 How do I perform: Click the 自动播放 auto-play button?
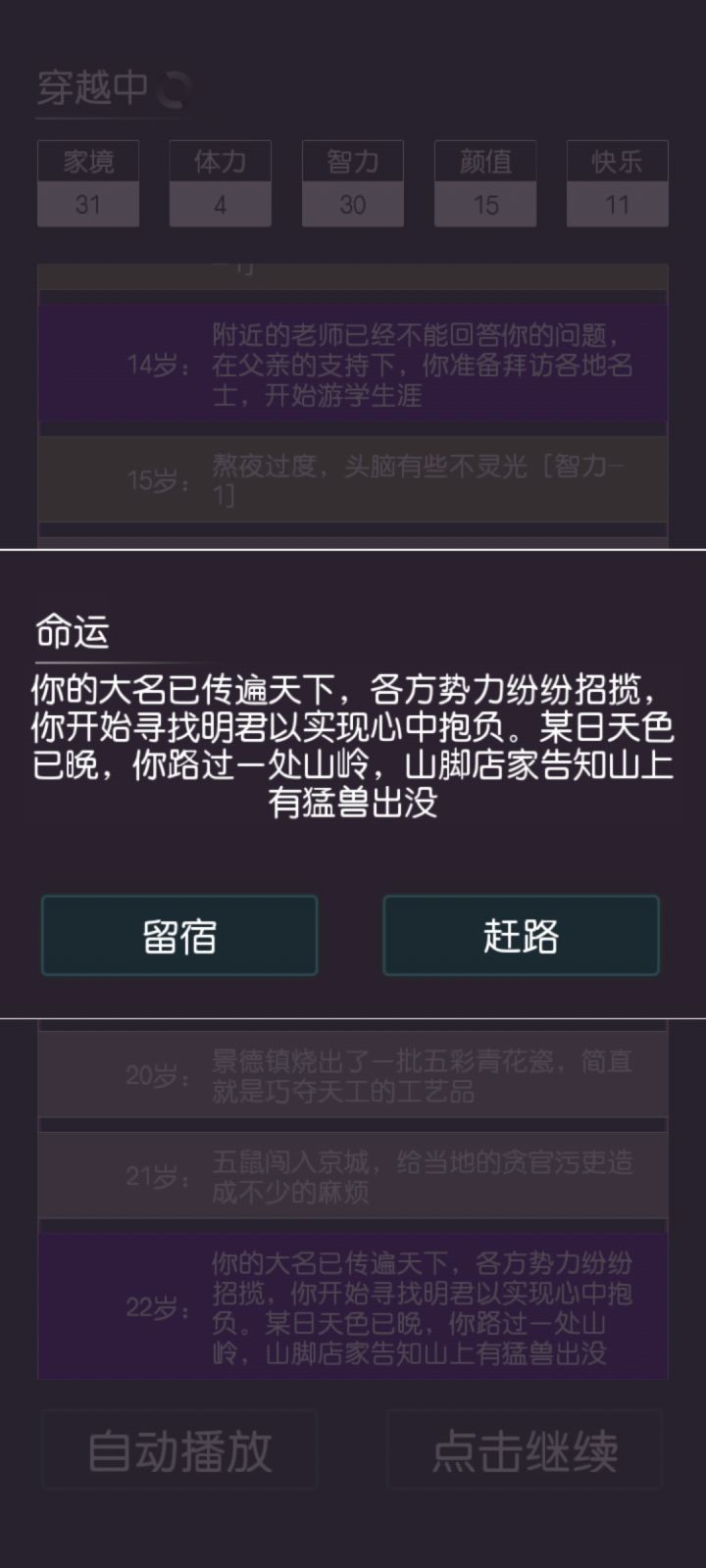pos(179,1448)
